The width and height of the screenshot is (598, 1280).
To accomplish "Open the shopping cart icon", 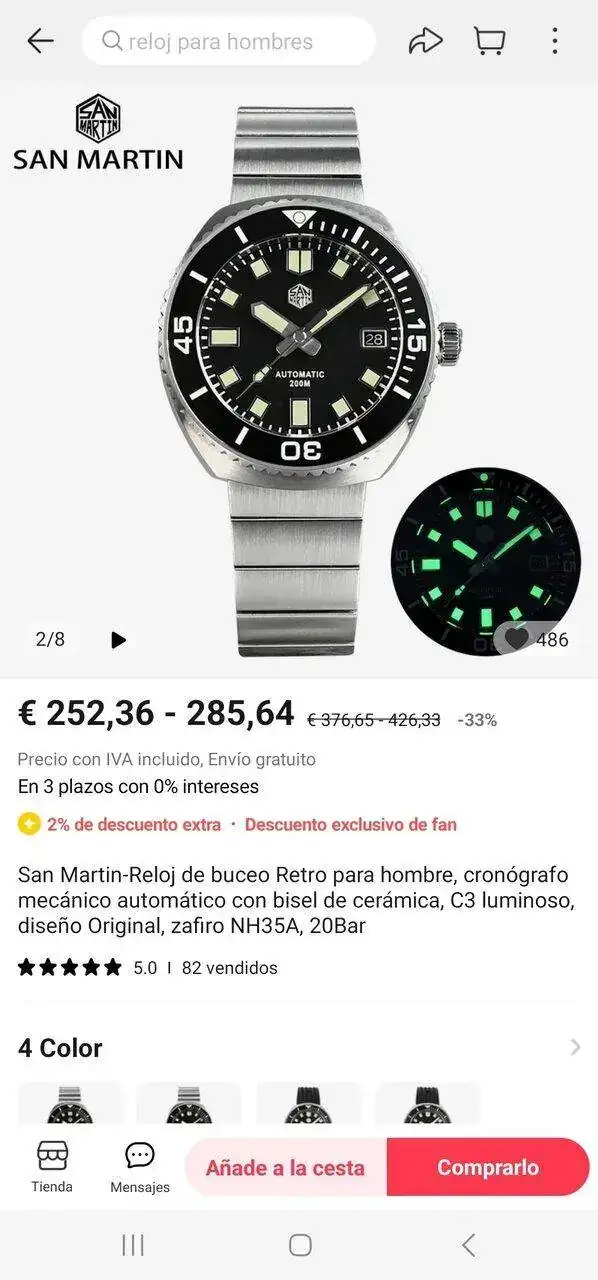I will 489,41.
